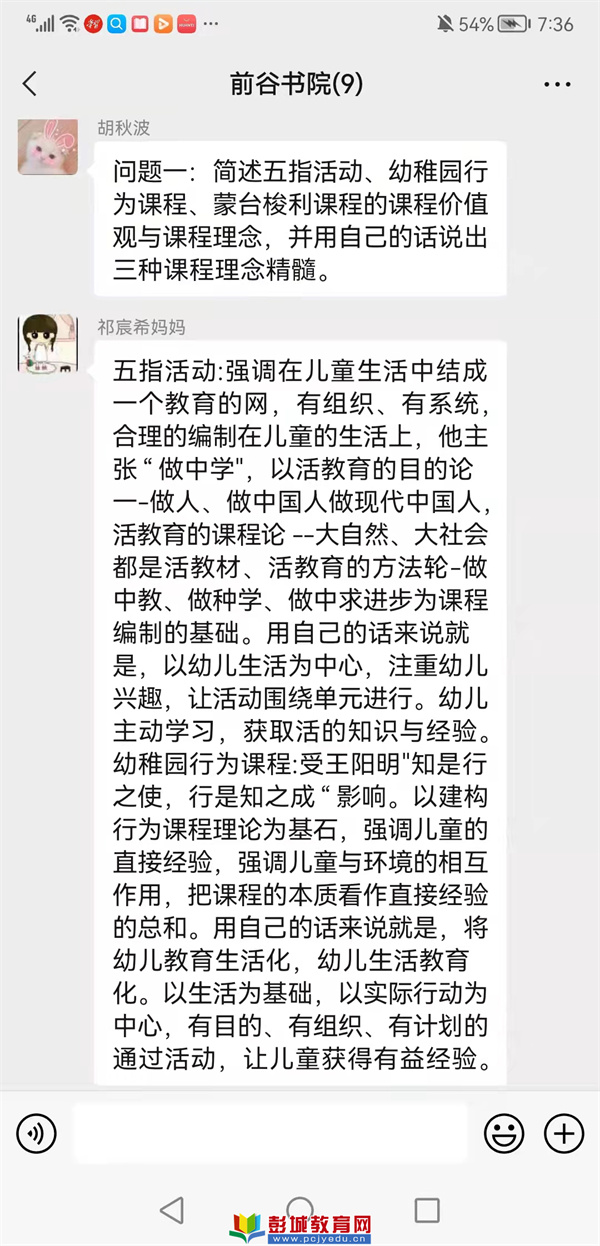This screenshot has height=1246, width=600.
Task: Tap the system back button
Action: (172, 1210)
